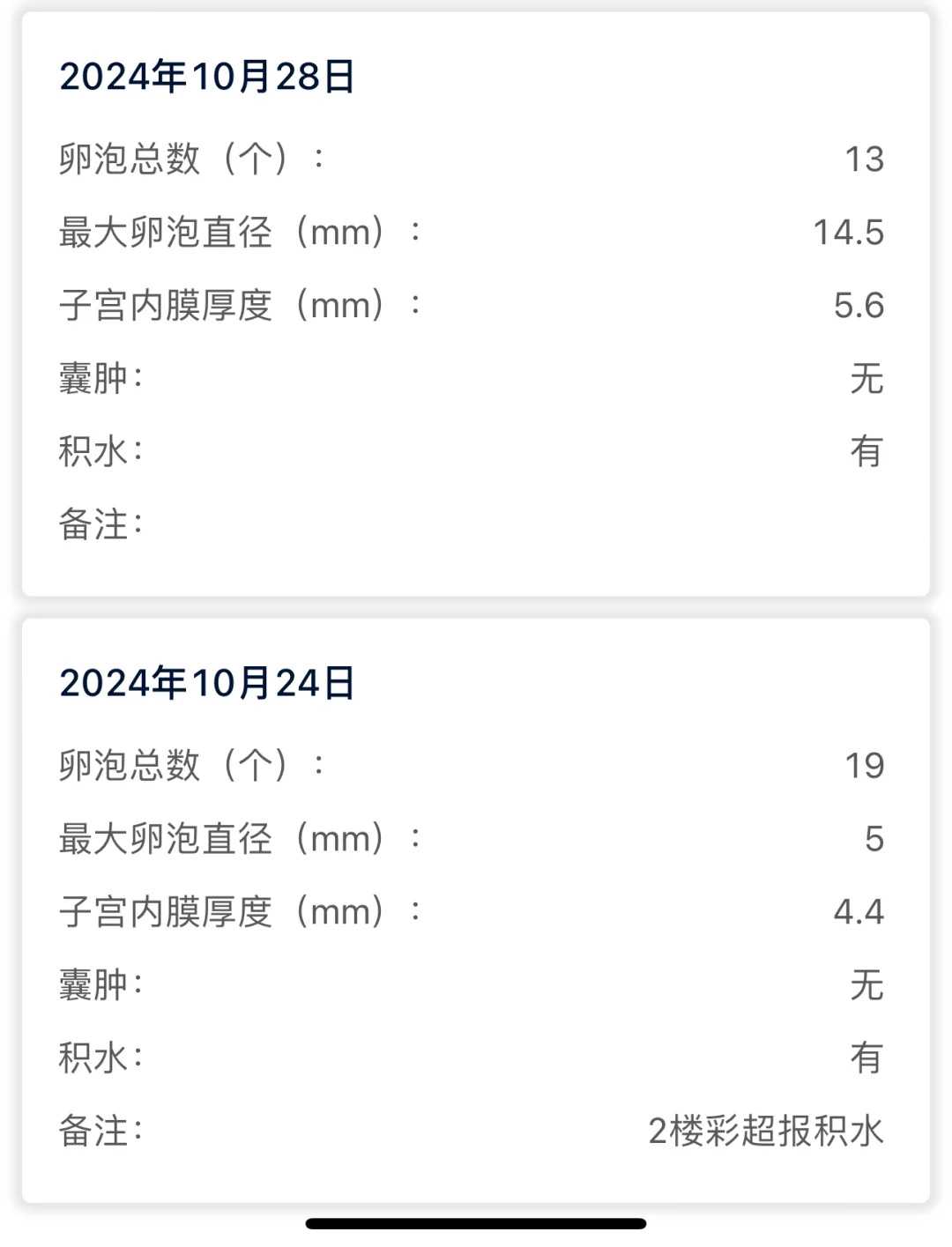The width and height of the screenshot is (952, 1247).
Task: Tap the 囊肿 无 status on October 24 card
Action: [x=868, y=984]
